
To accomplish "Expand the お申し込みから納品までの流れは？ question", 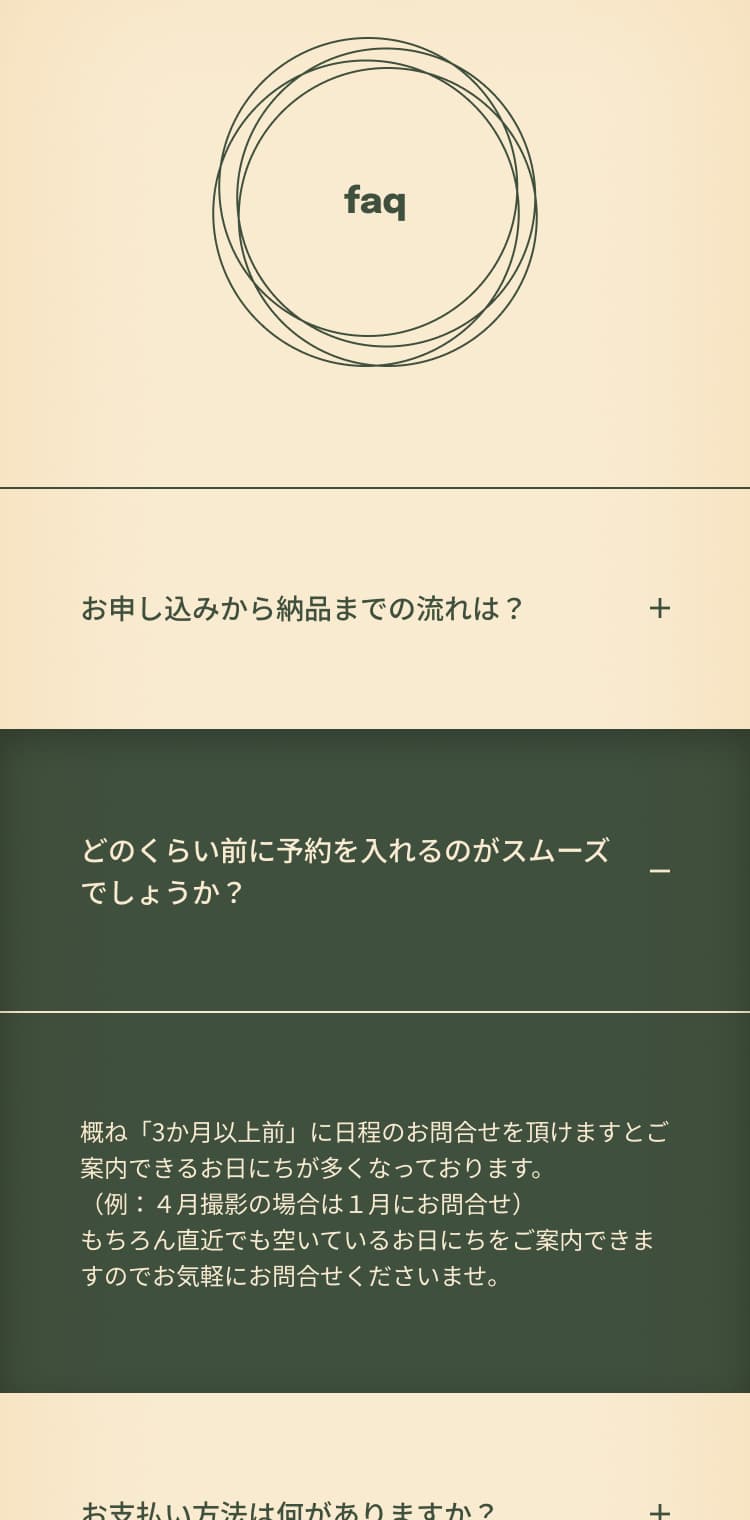I will pyautogui.click(x=659, y=608).
